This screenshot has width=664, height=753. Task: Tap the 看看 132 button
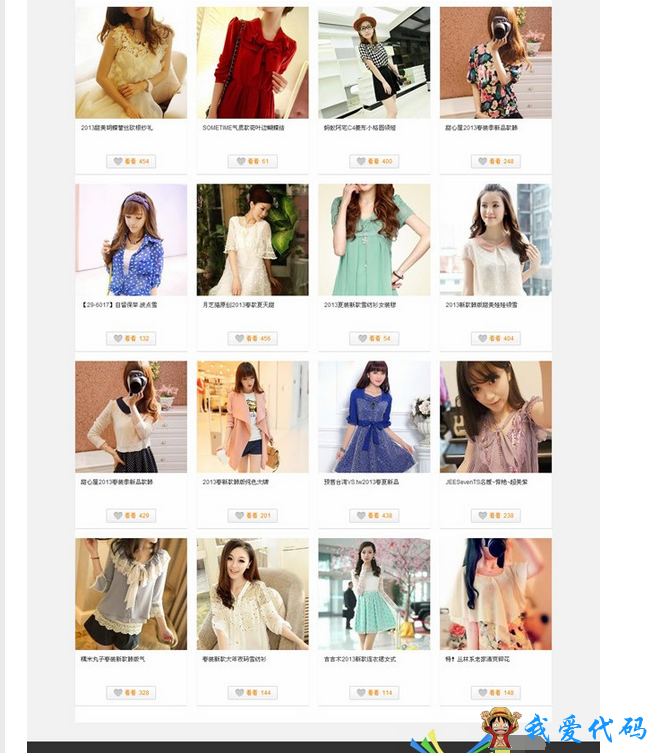point(131,339)
